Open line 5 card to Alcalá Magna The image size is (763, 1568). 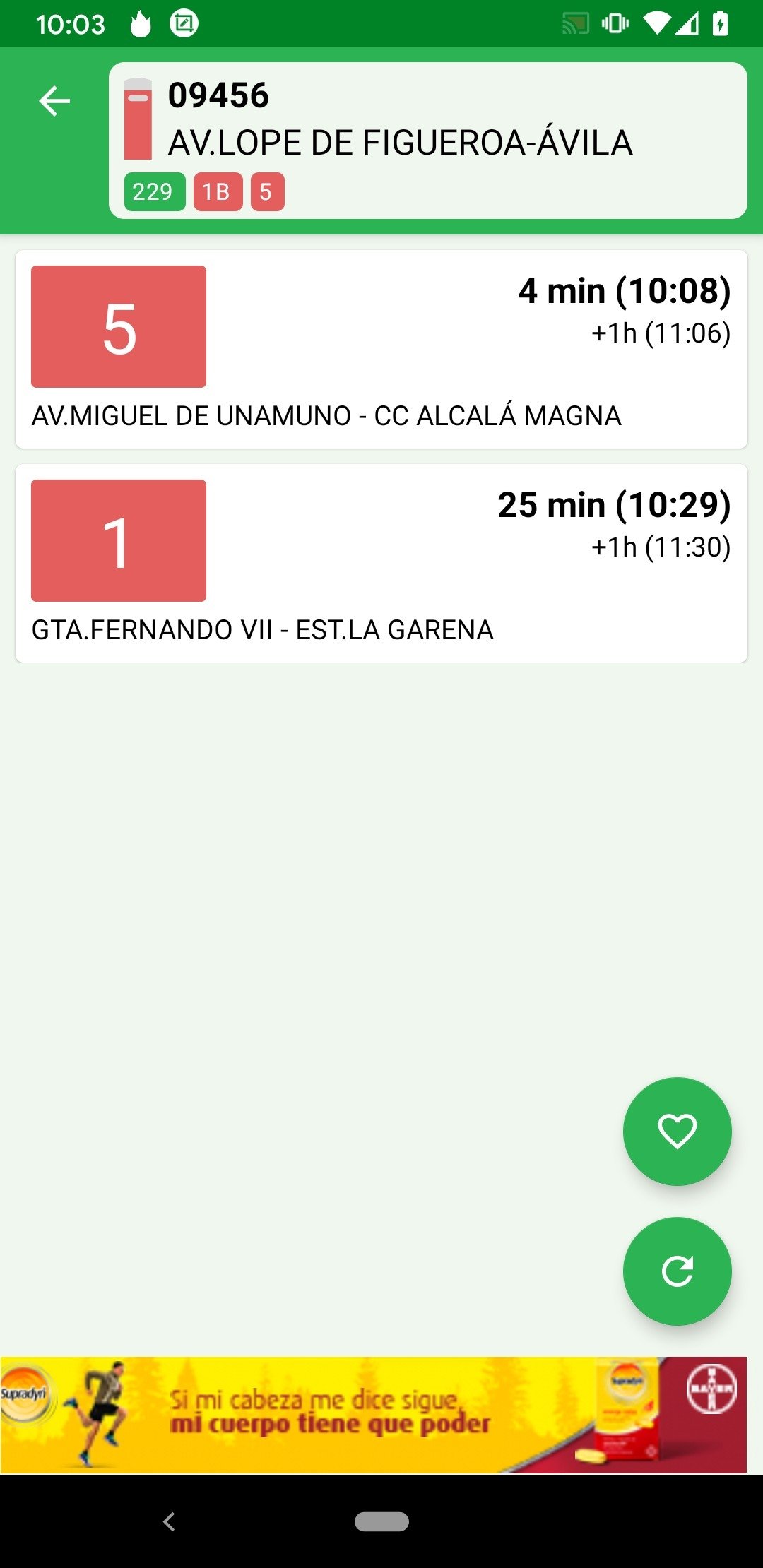click(381, 349)
